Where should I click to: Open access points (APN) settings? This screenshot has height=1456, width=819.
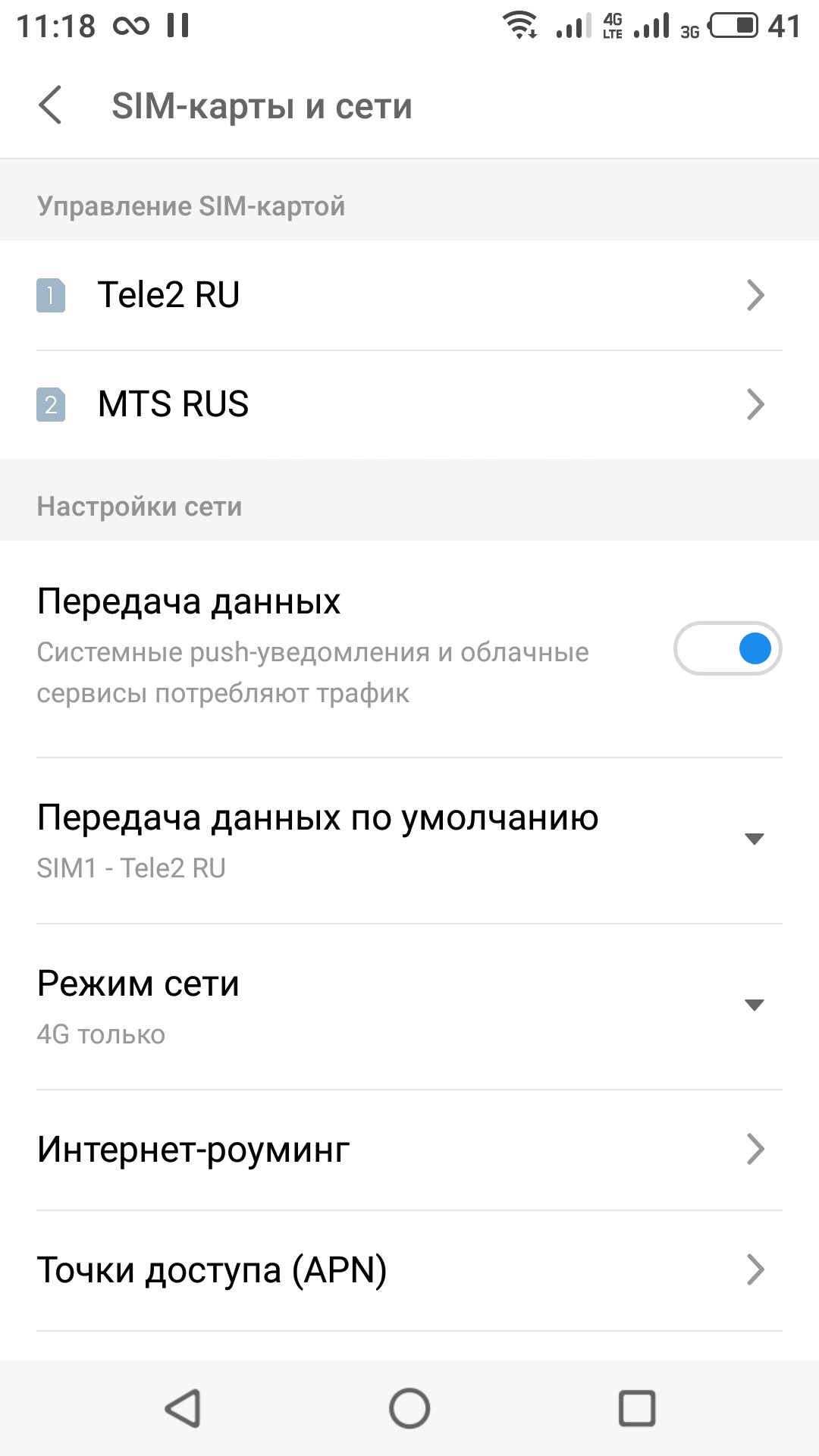(x=409, y=1270)
